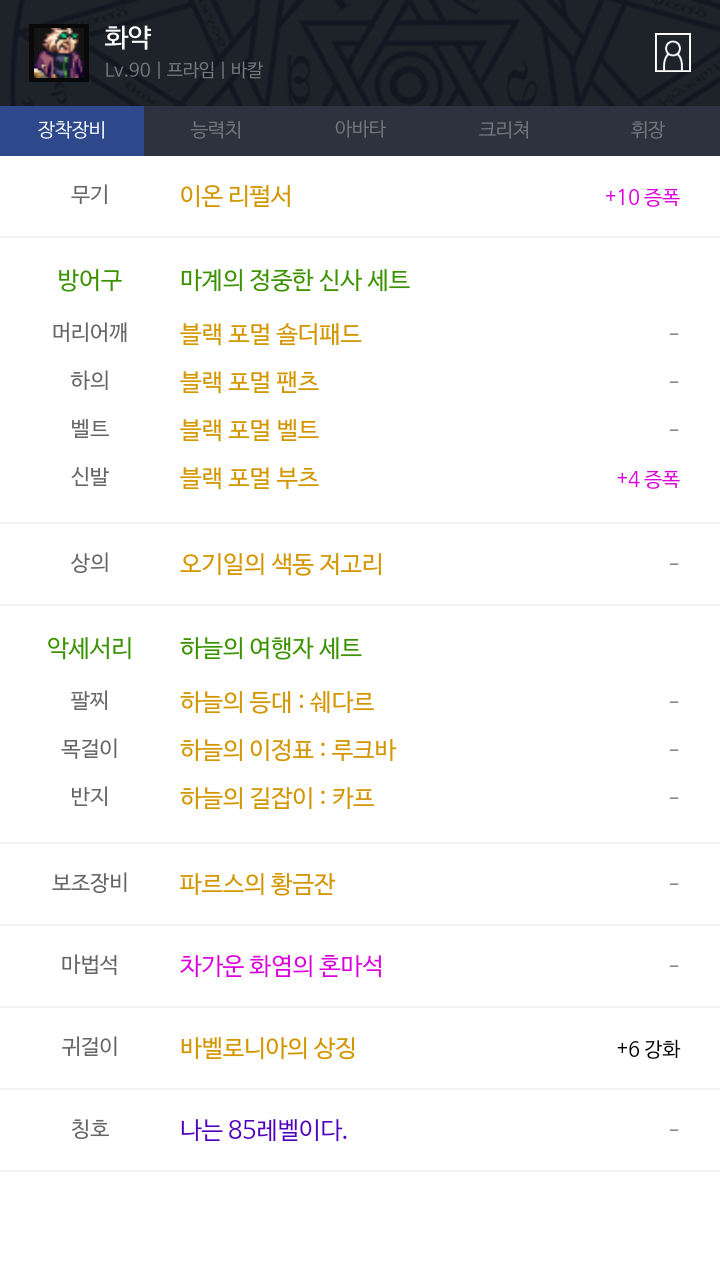Screen dimensions: 720x1280
Task: Open 하늘의 이정표 : 루크바 necklace
Action: [x=288, y=750]
